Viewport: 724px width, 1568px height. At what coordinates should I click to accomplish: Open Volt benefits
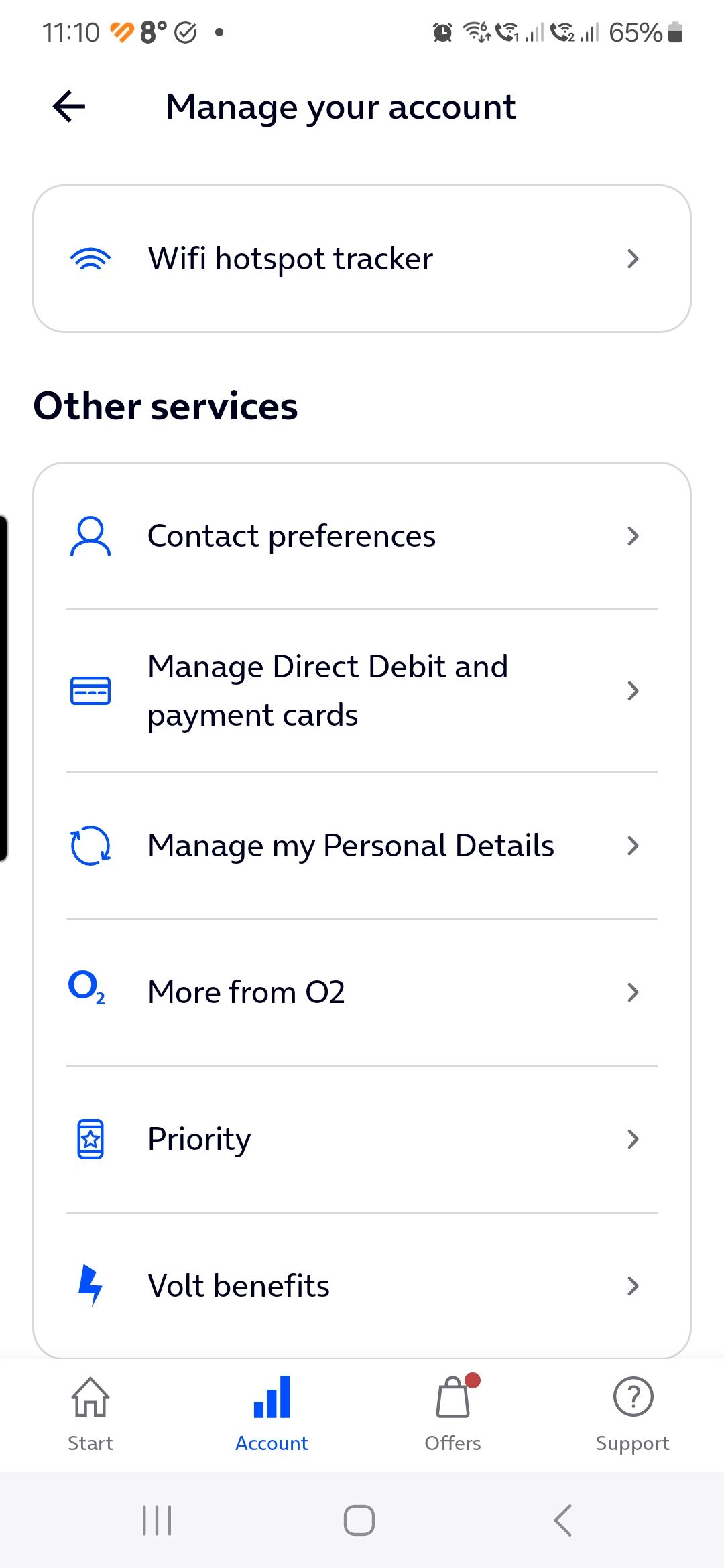(362, 1284)
